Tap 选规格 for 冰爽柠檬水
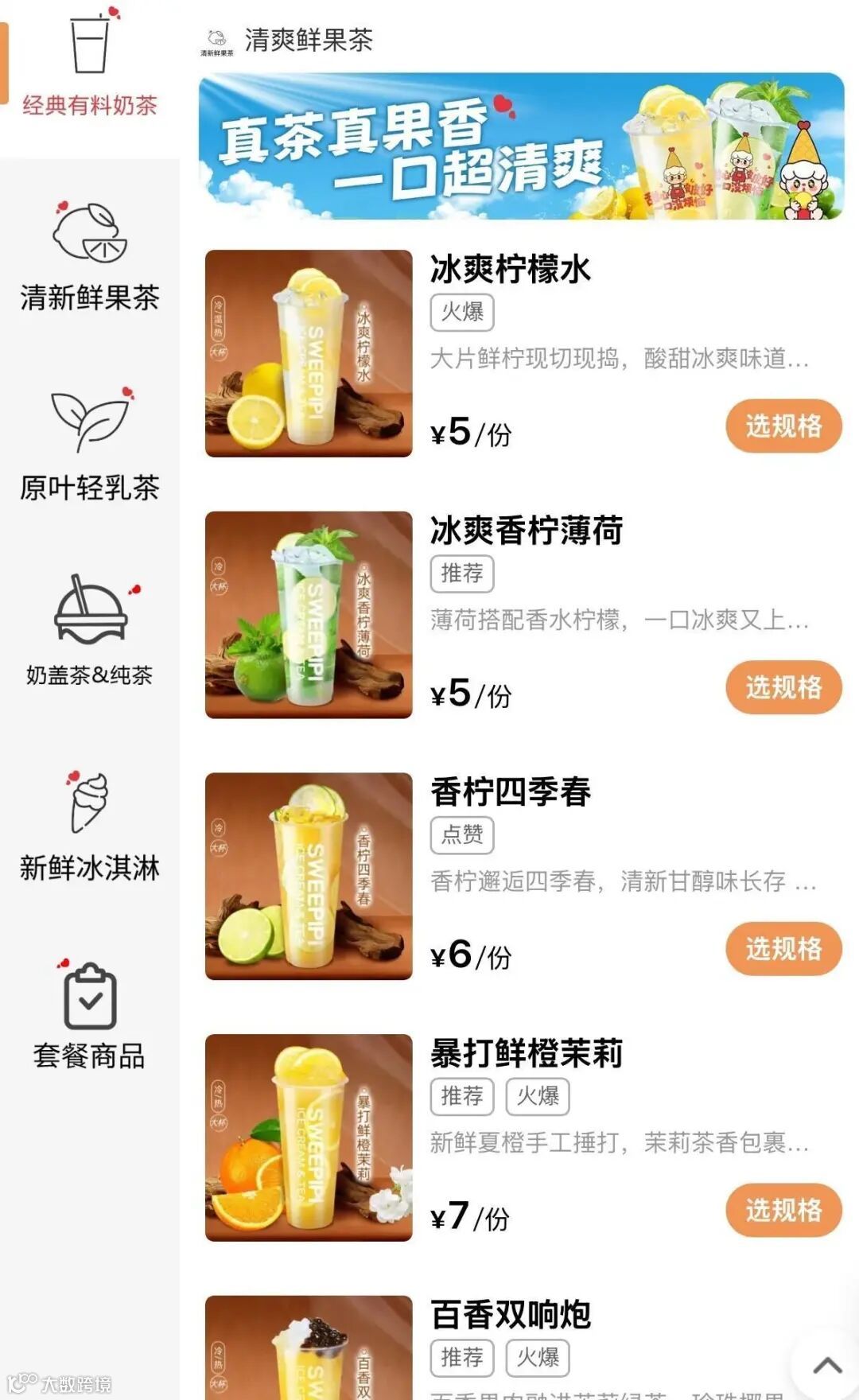 coord(783,426)
